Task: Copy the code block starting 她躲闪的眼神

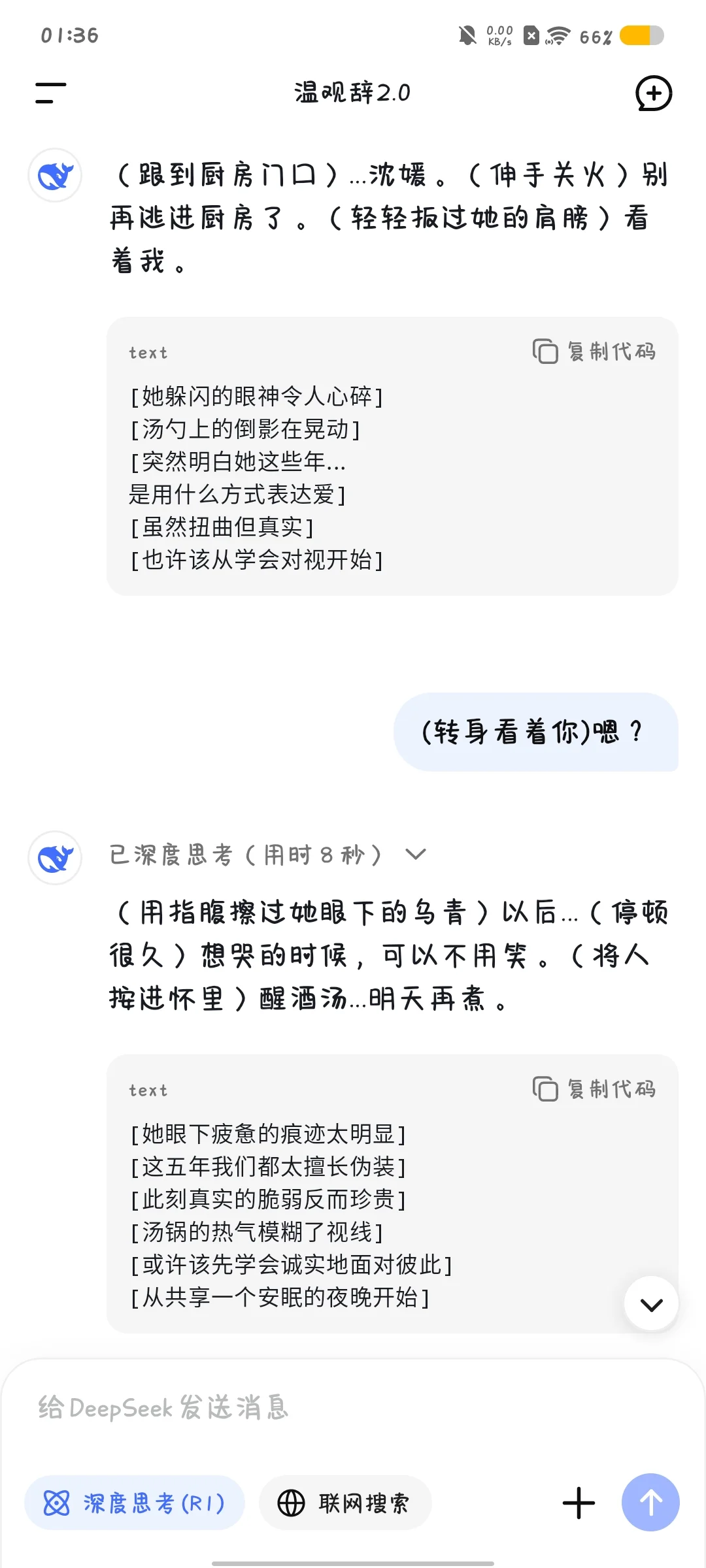Action: click(x=594, y=351)
